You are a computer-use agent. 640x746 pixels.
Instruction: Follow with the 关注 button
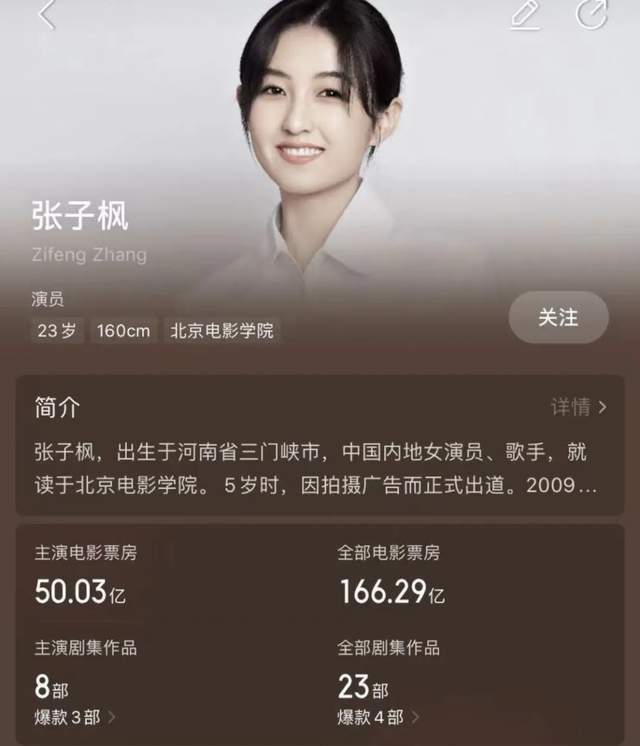pyautogui.click(x=558, y=318)
